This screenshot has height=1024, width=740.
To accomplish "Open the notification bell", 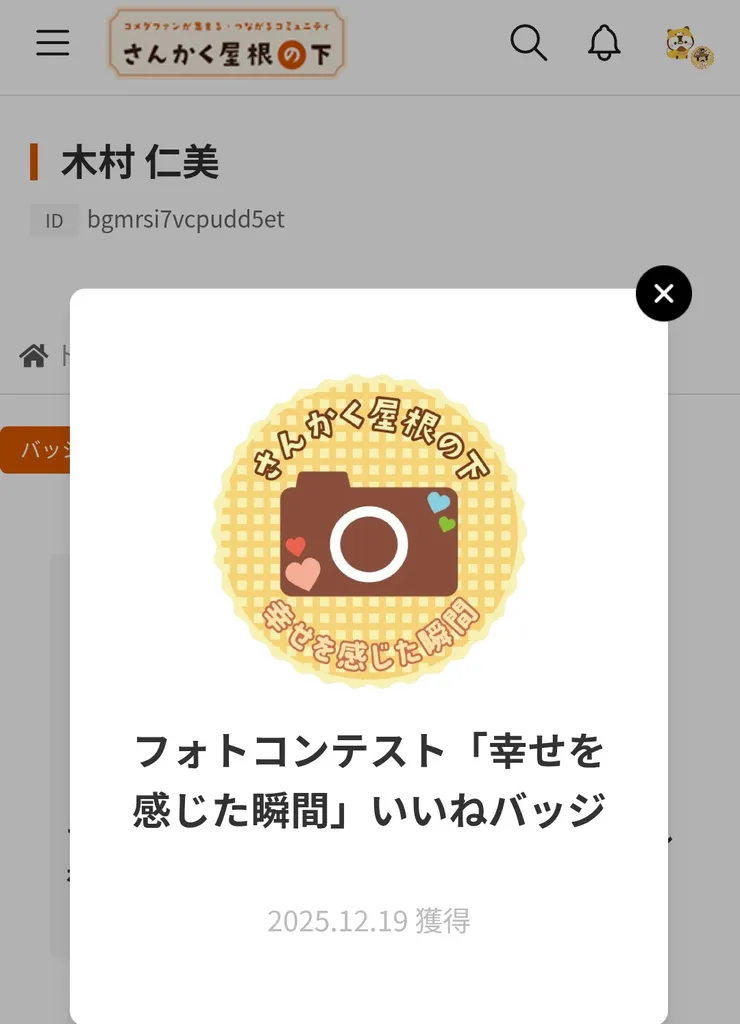I will coord(603,44).
